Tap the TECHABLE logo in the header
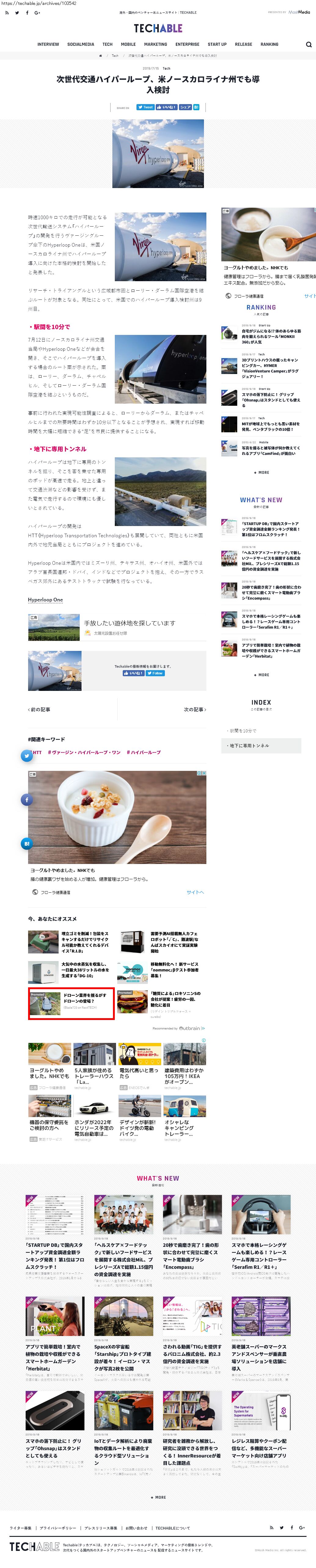Screen dimensions: 316x1568 click(x=158, y=28)
